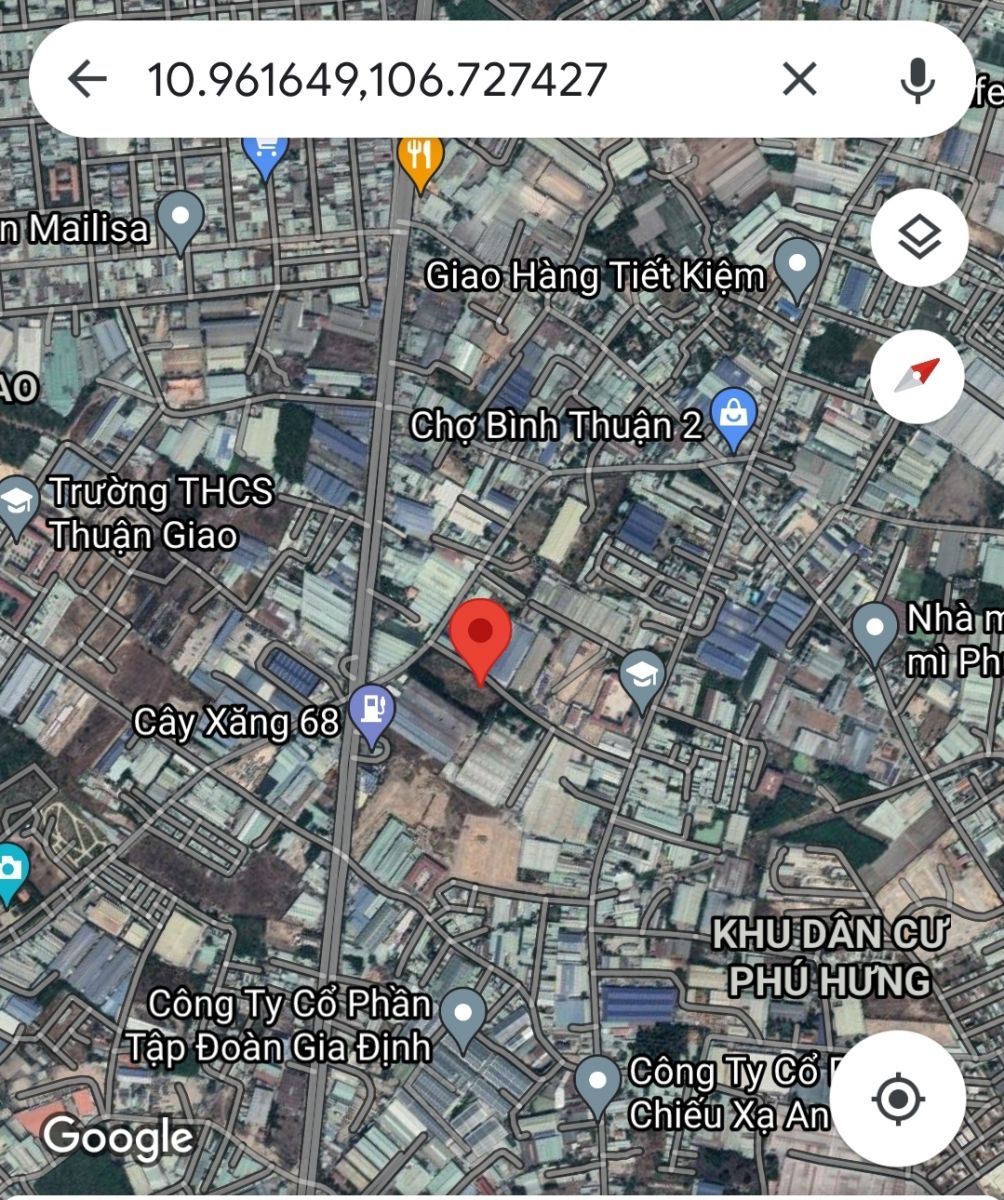Viewport: 1004px width, 1200px height.
Task: Open the map layers button
Action: [918, 238]
